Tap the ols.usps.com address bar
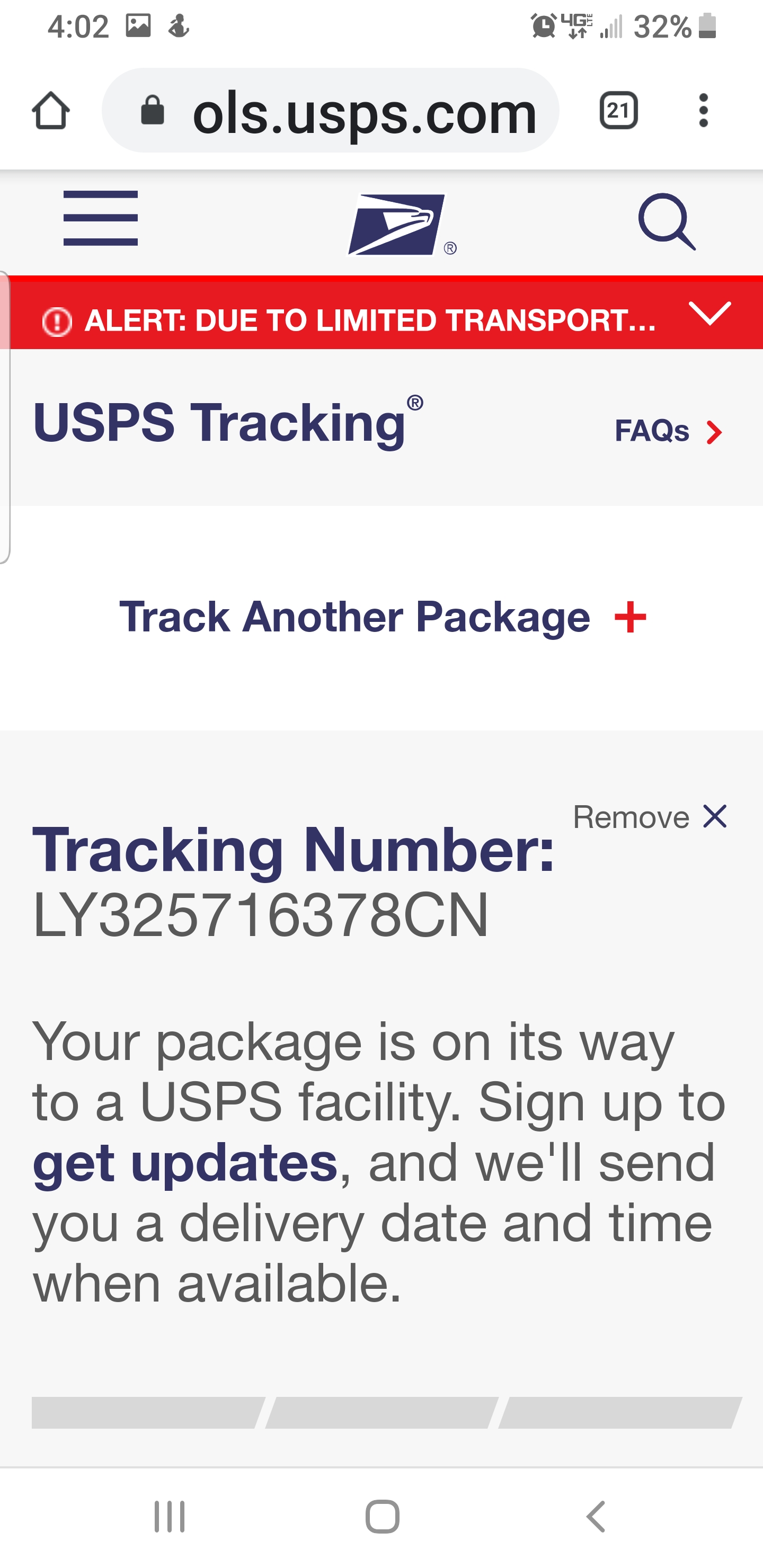 [x=331, y=110]
